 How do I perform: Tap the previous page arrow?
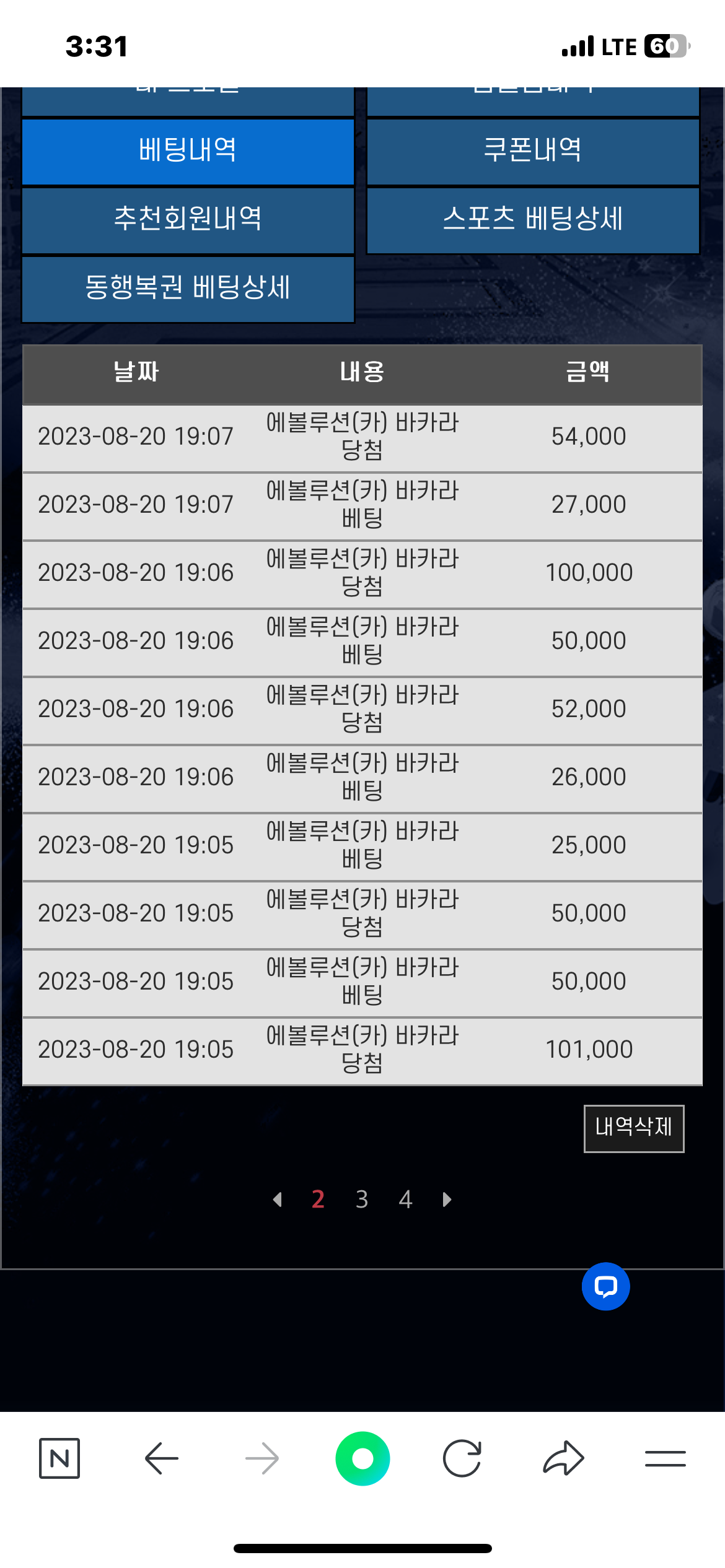(278, 1200)
